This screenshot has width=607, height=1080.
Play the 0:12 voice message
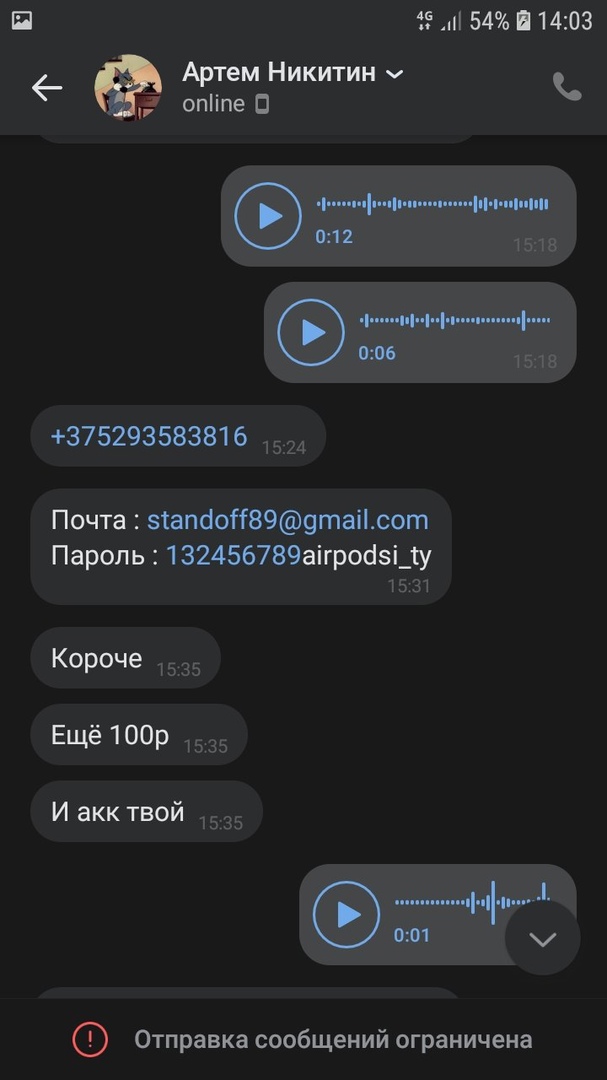[268, 216]
